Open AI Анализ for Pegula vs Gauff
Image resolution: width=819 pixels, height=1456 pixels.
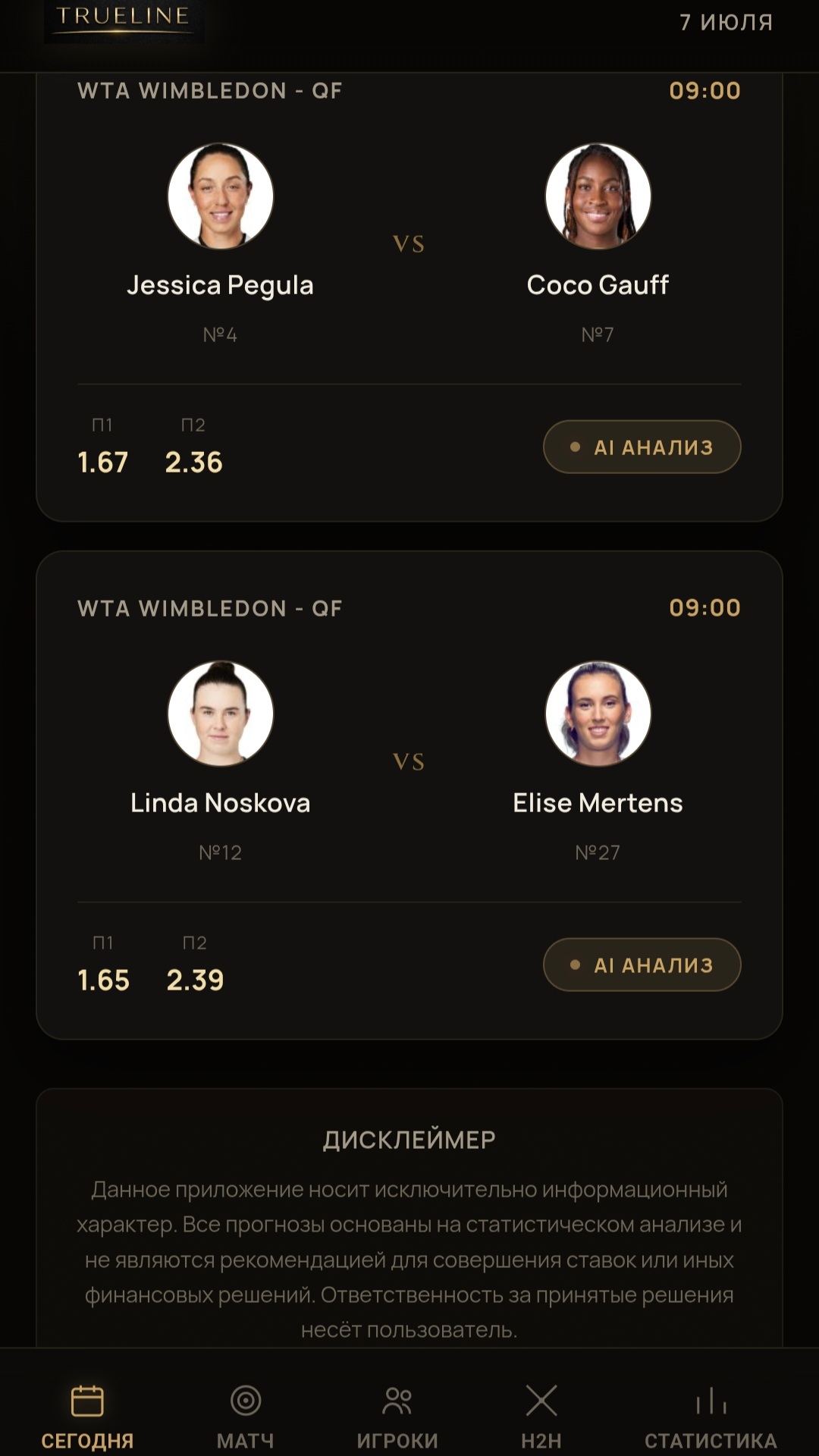click(x=642, y=447)
